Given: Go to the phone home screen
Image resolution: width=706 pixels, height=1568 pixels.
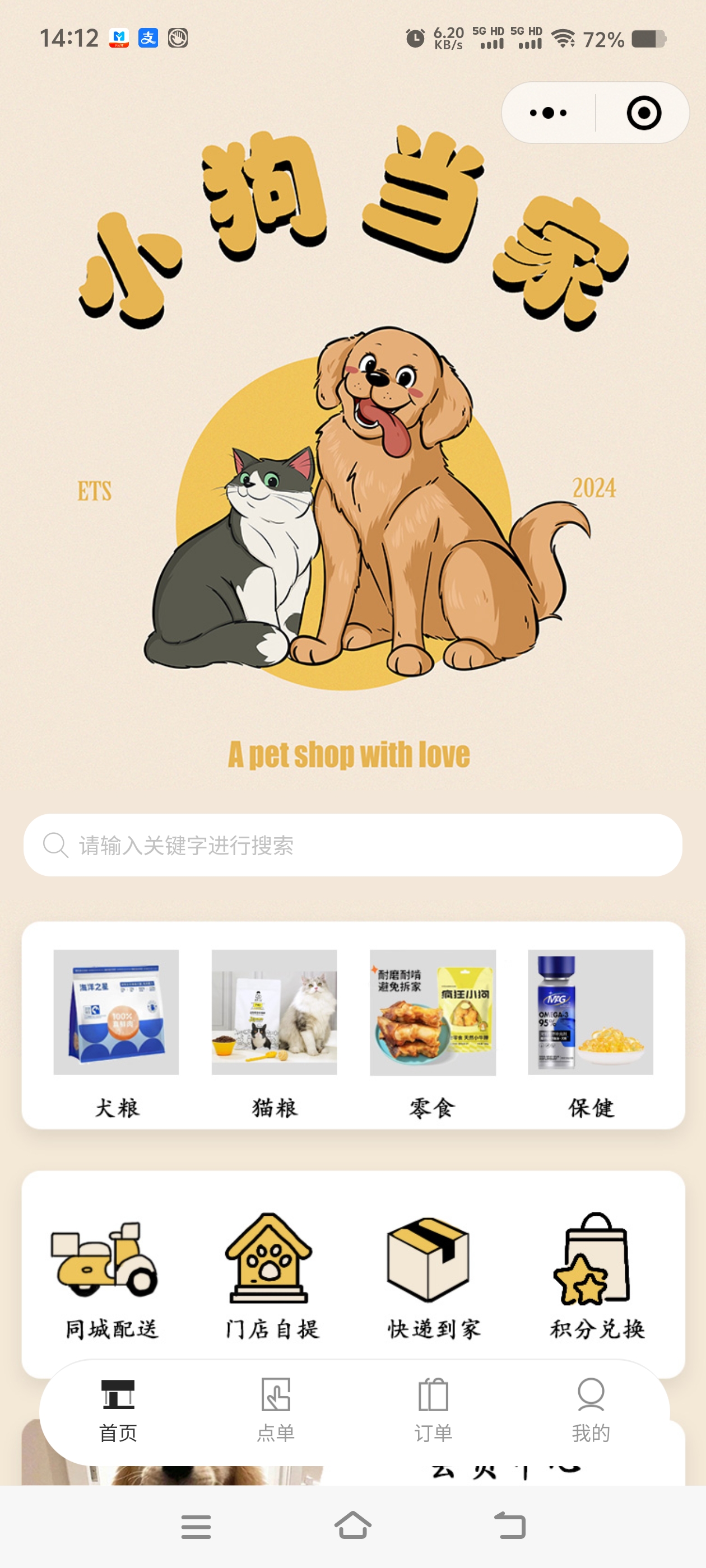Looking at the screenshot, I should pos(352,1526).
